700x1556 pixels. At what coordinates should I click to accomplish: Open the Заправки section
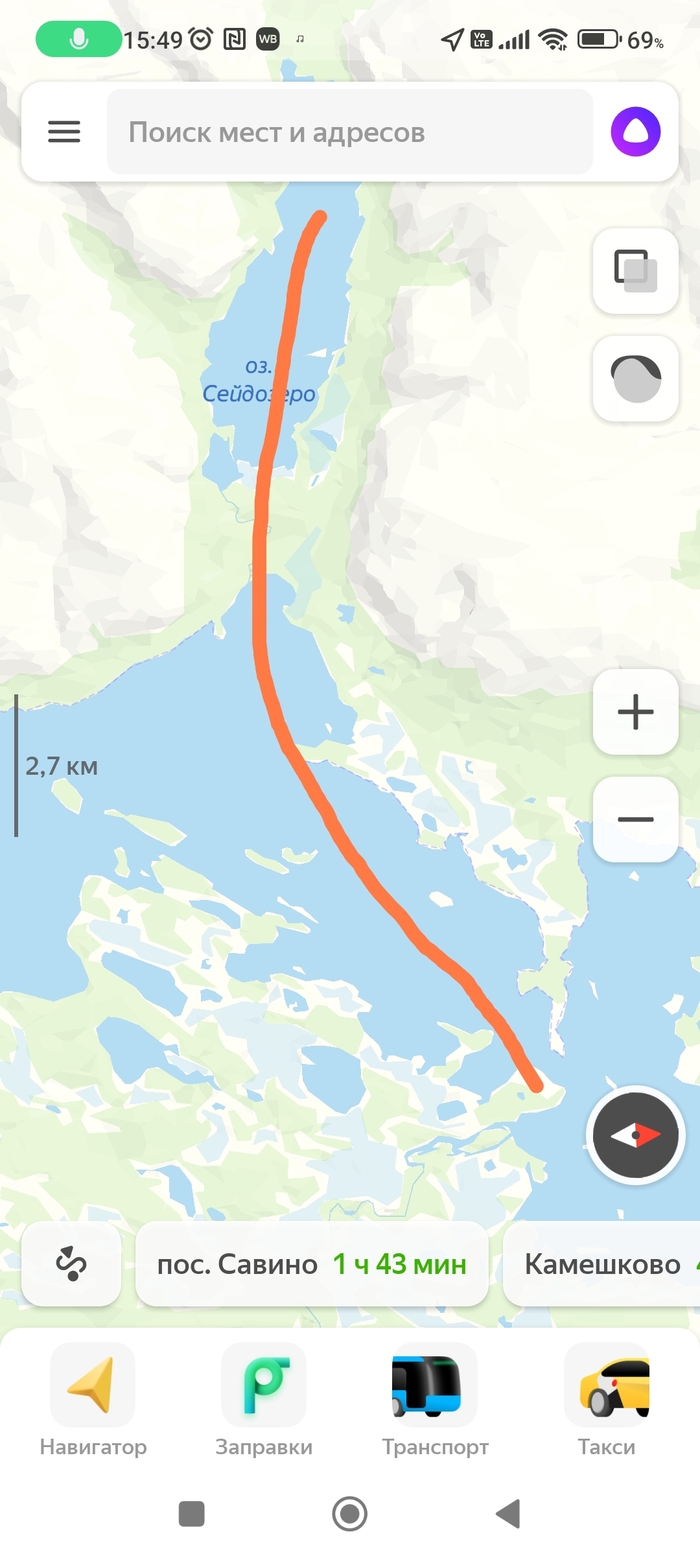[264, 1400]
